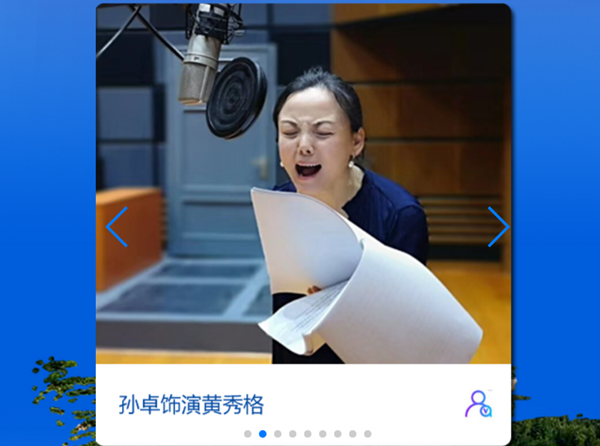Image resolution: width=600 pixels, height=446 pixels.
Task: Go to the previous carousel photo
Action: click(117, 227)
